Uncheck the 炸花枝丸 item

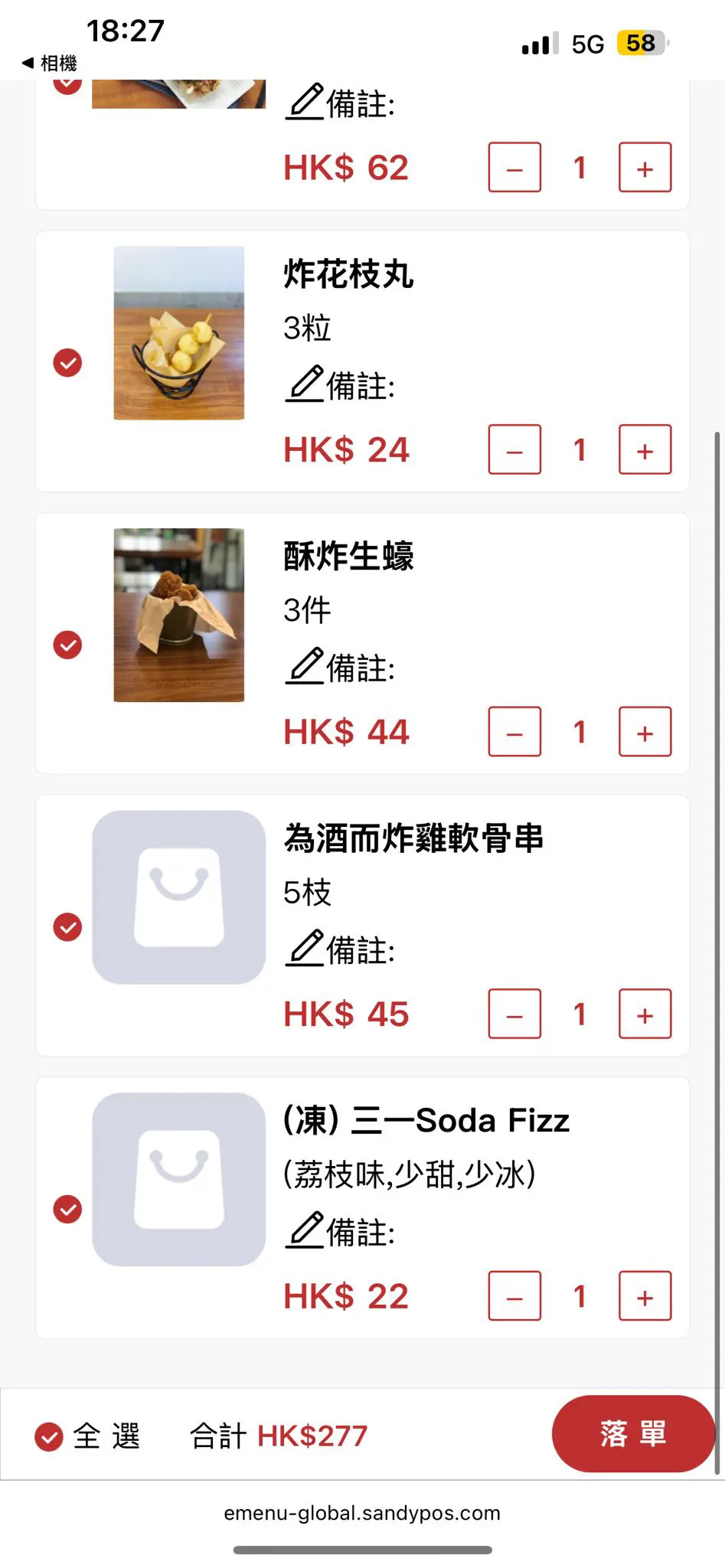[67, 363]
